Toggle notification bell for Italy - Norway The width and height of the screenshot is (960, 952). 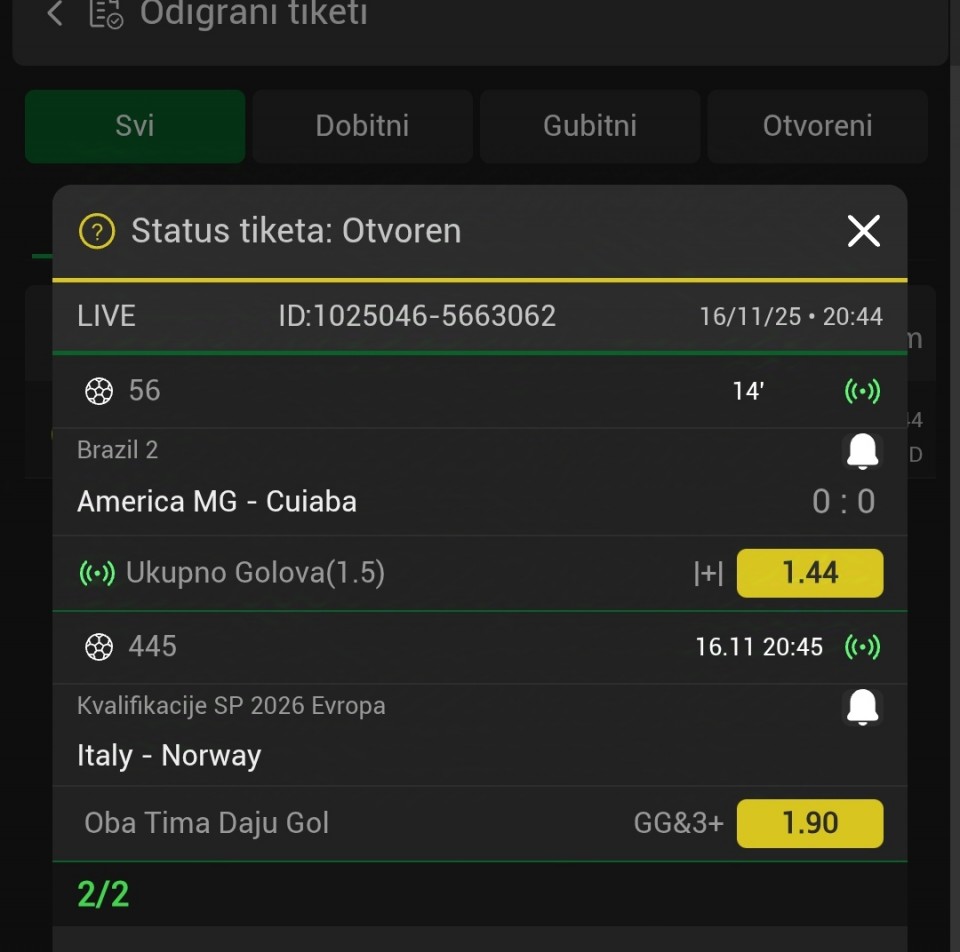862,707
